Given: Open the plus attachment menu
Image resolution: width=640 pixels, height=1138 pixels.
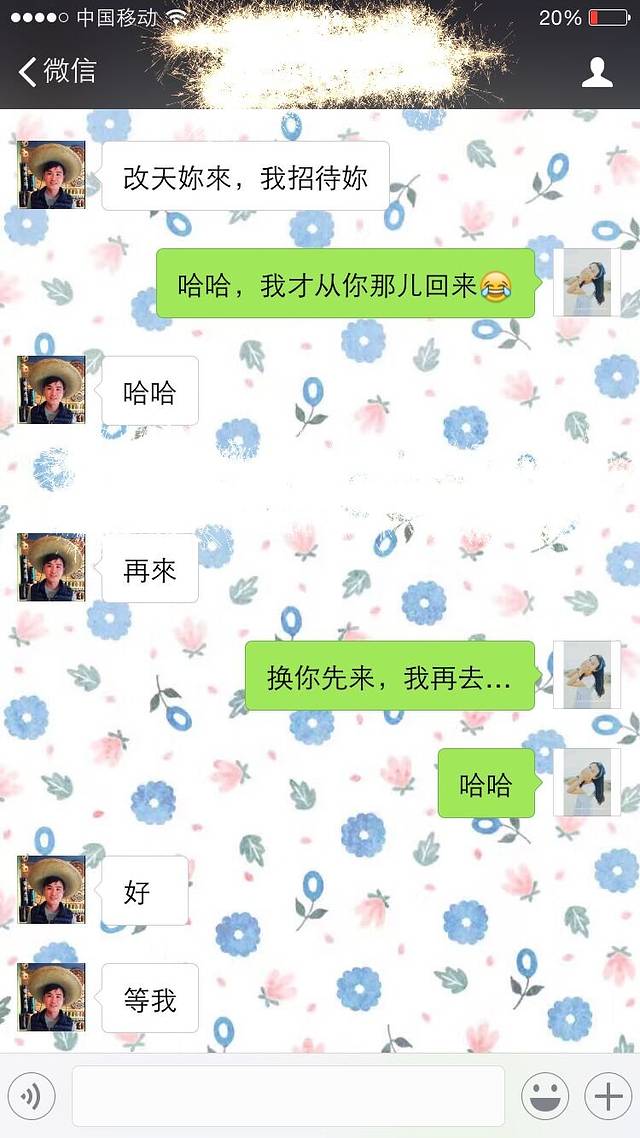Looking at the screenshot, I should [608, 1097].
